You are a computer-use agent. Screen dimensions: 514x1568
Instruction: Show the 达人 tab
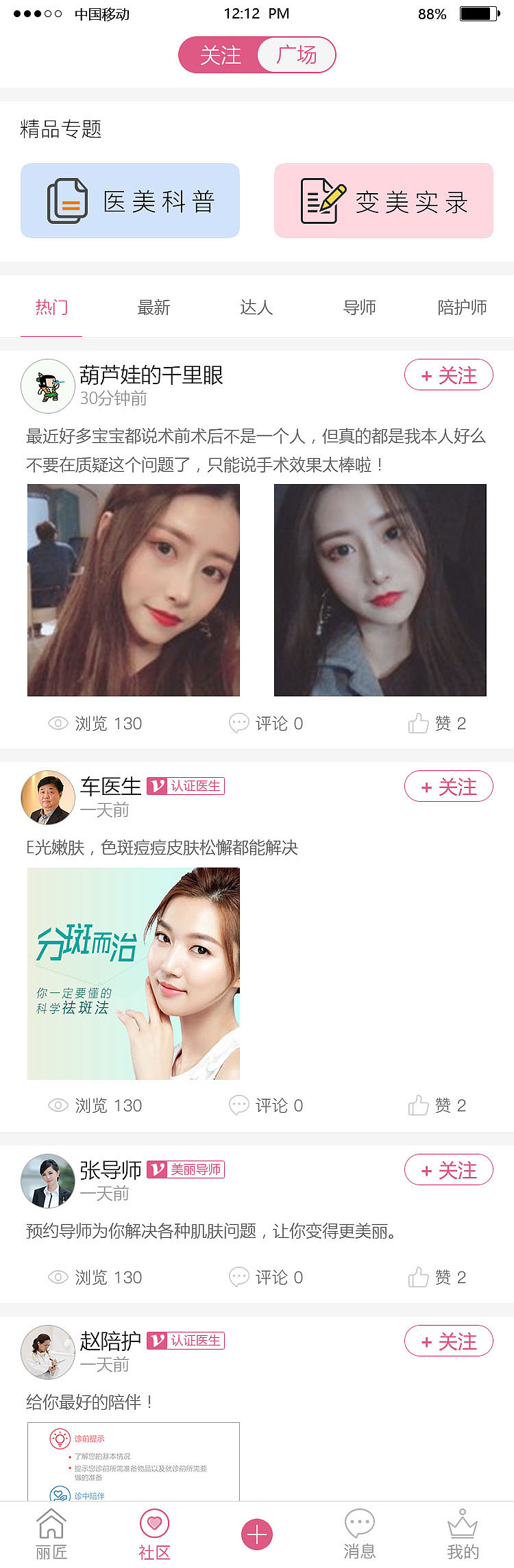point(256,307)
